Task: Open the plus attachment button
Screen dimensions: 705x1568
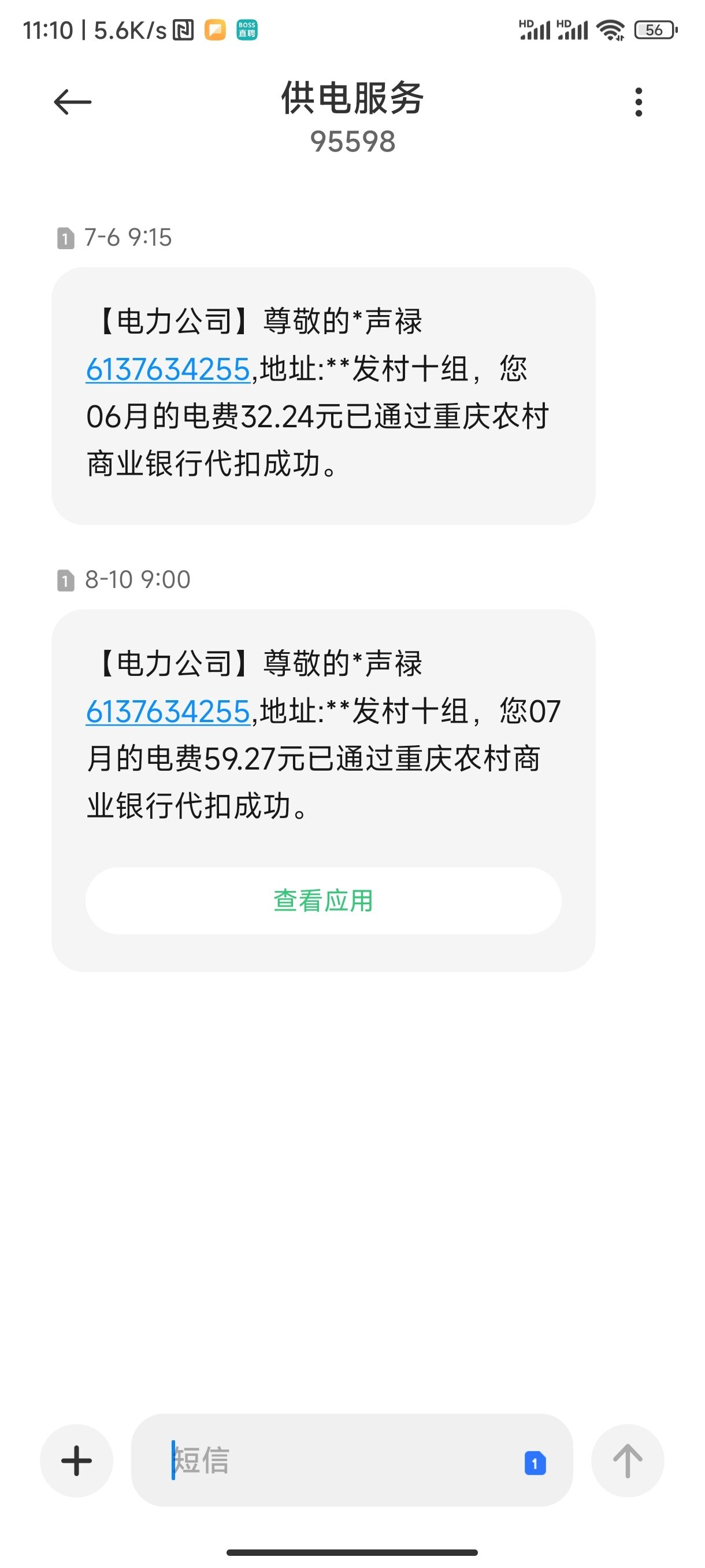Action: tap(77, 1460)
